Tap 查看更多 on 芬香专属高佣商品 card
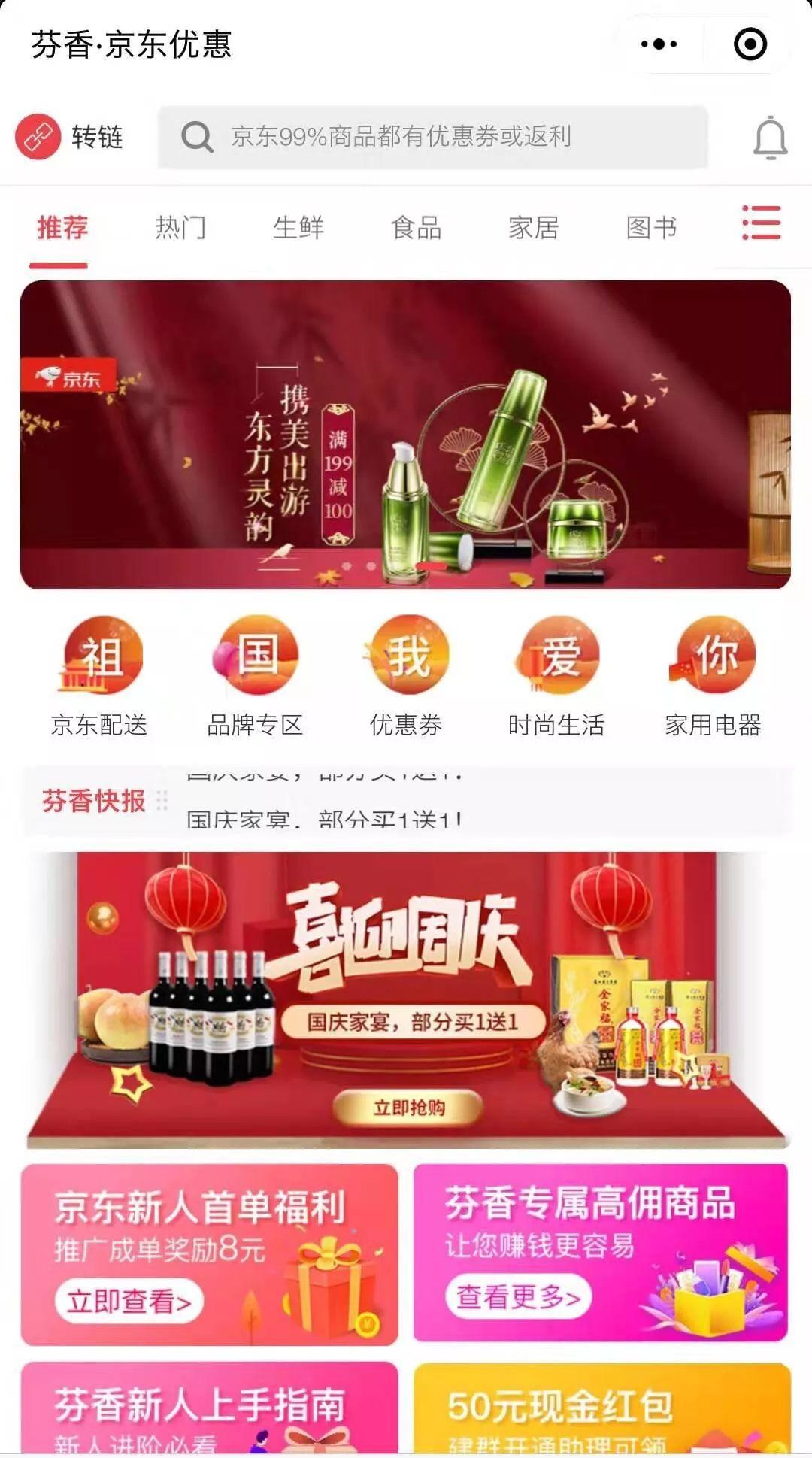The image size is (812, 1458). [x=518, y=1296]
